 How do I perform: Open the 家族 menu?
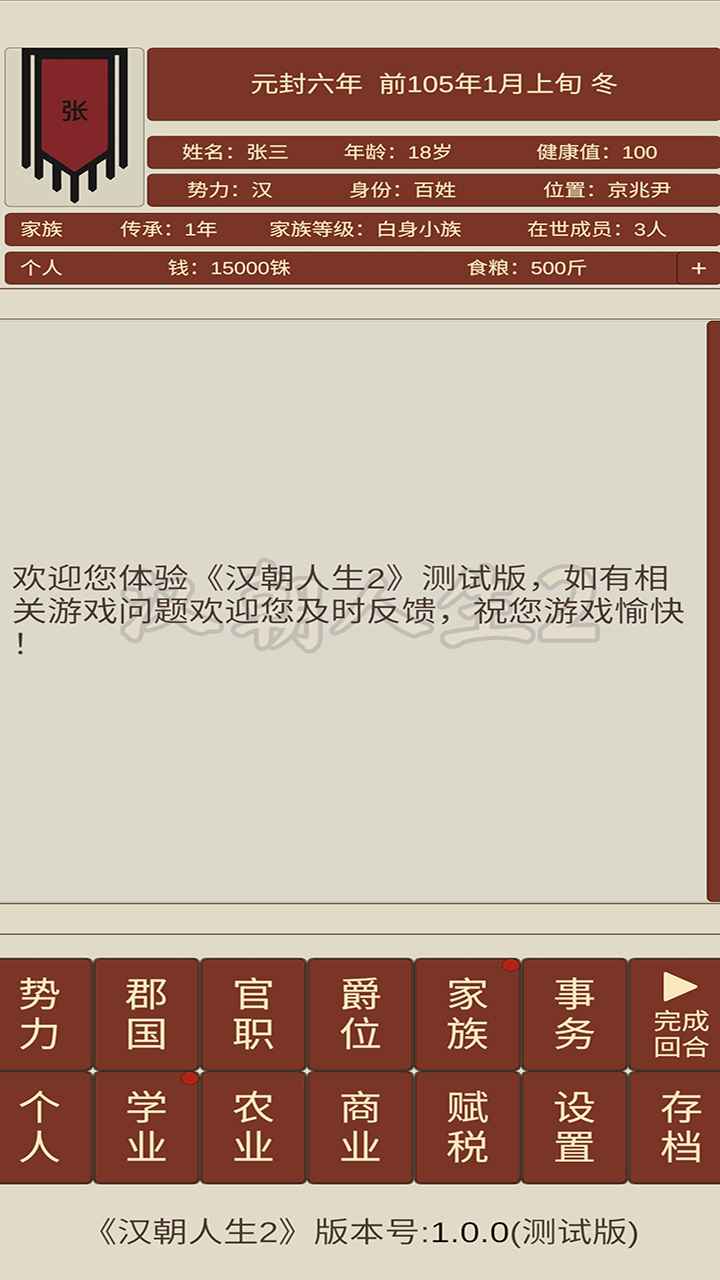pyautogui.click(x=467, y=1014)
